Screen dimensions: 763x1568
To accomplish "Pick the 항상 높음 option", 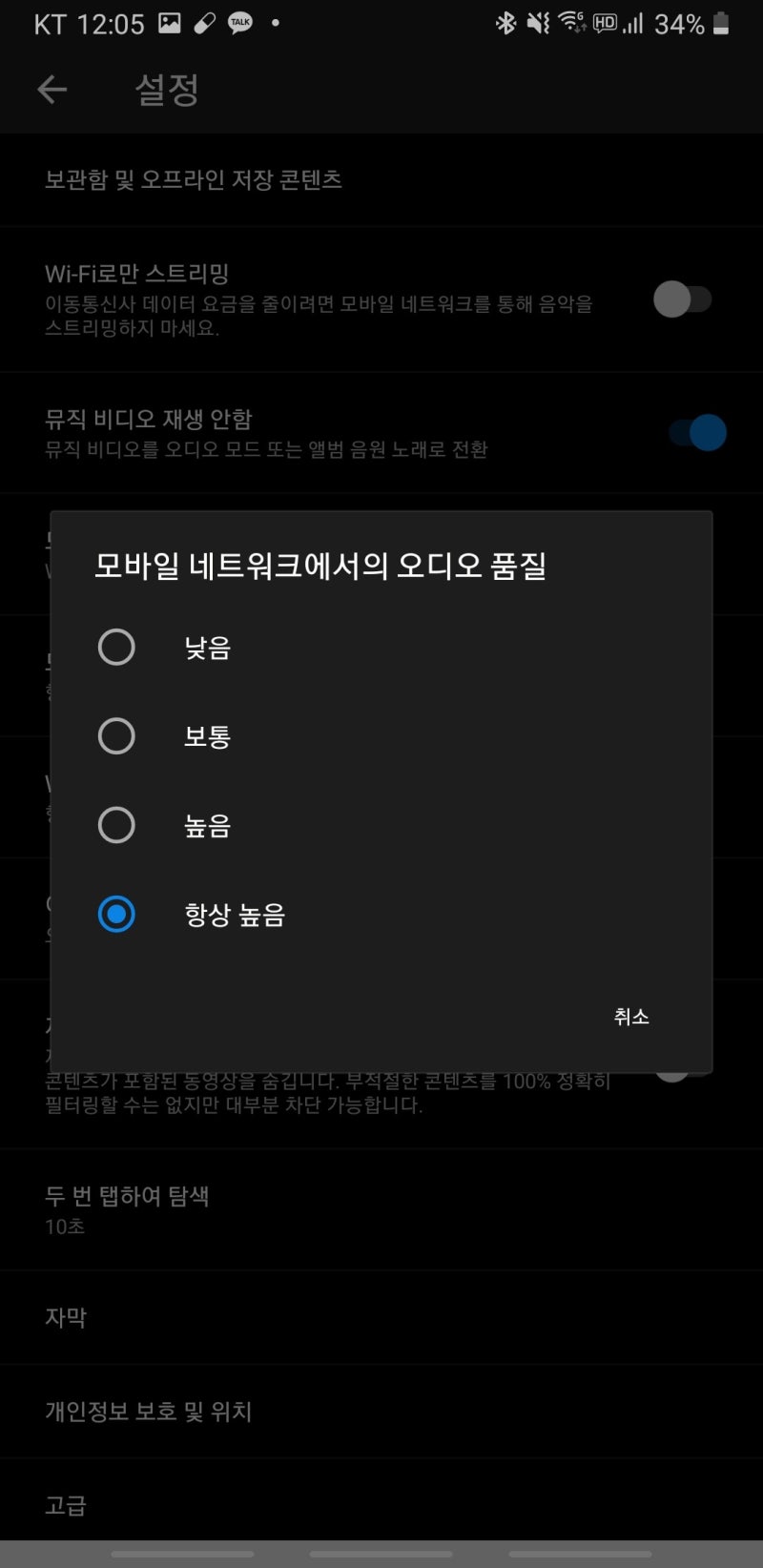I will tap(381, 915).
